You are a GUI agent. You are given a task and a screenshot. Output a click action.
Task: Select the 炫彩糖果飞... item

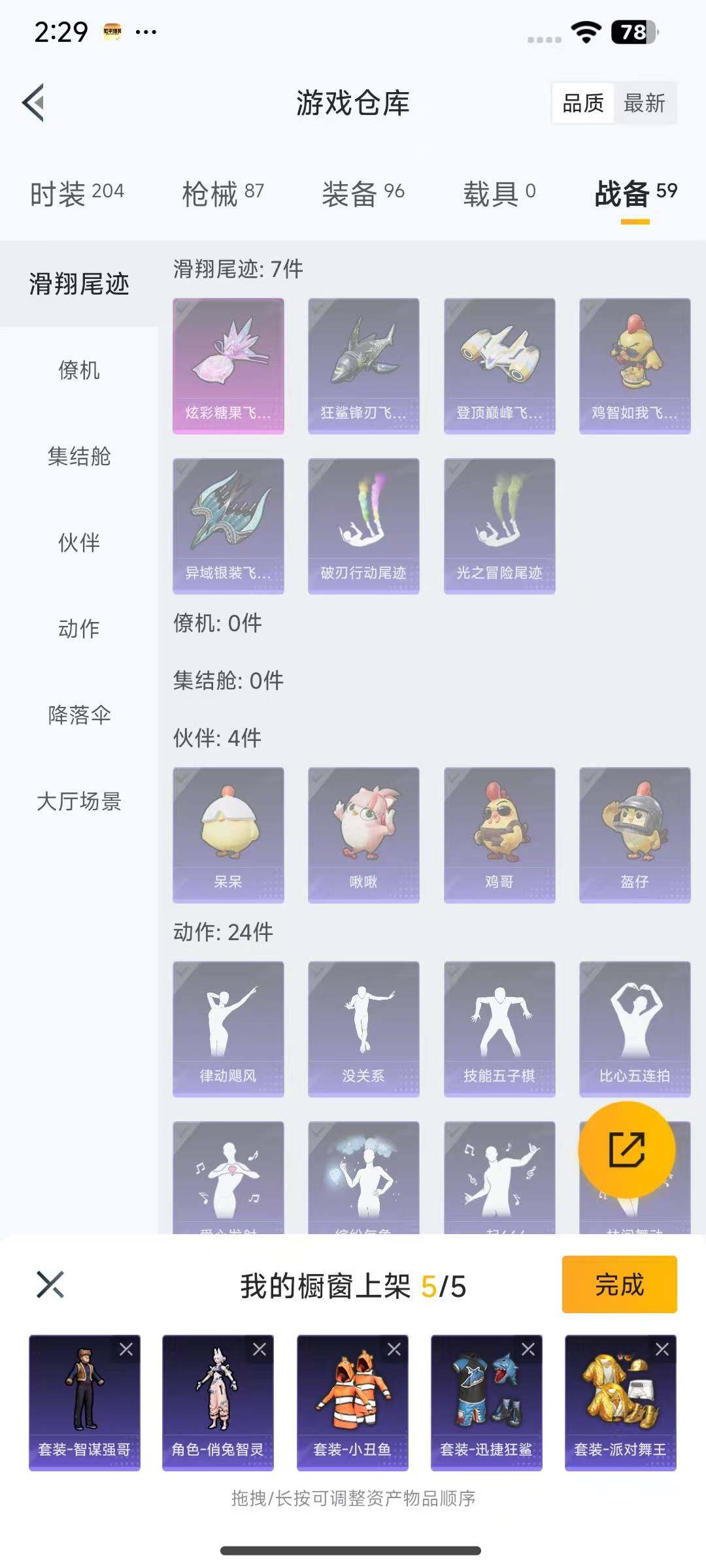pos(228,366)
